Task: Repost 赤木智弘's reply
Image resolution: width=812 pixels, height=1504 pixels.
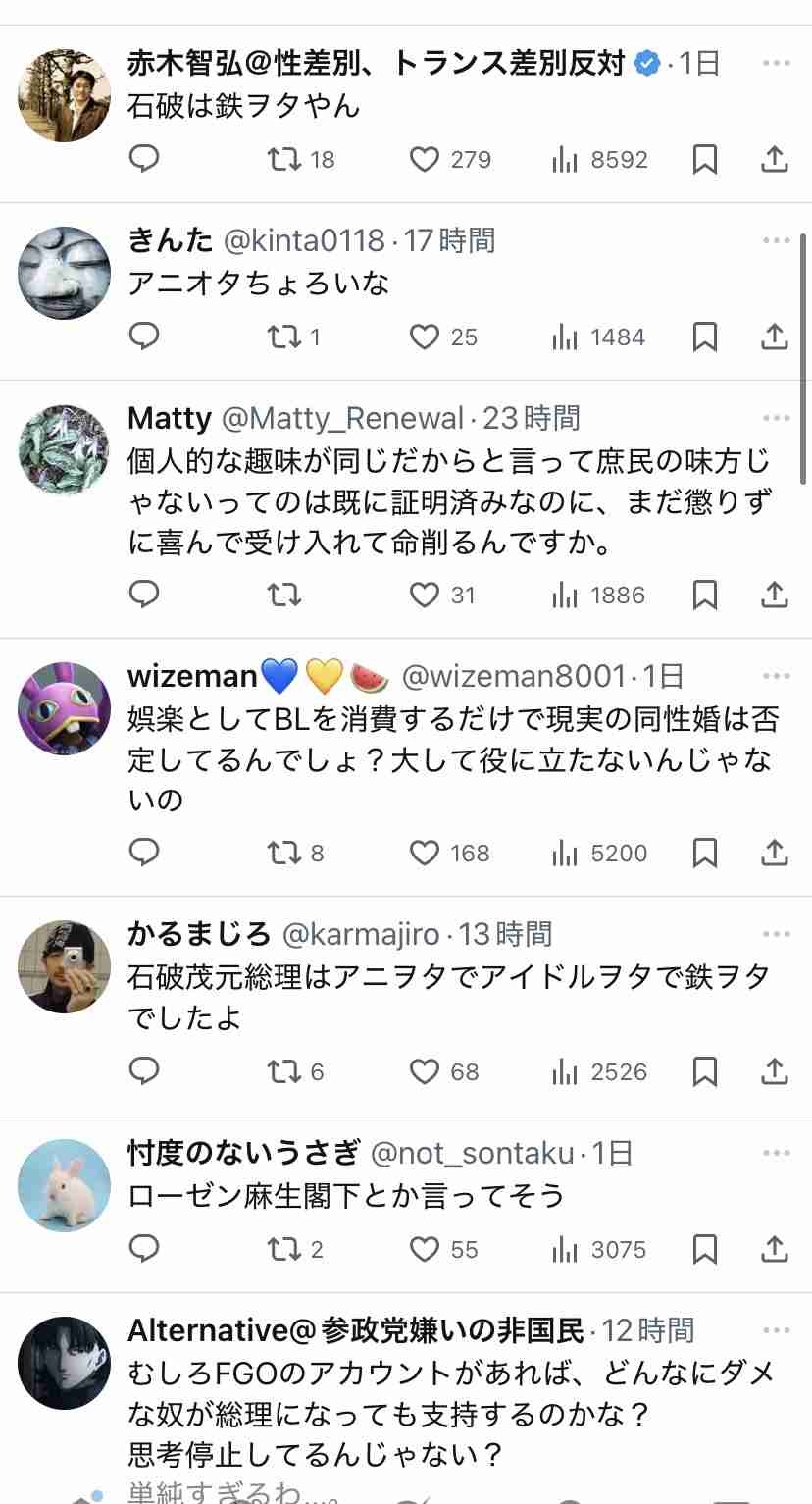Action: click(284, 160)
